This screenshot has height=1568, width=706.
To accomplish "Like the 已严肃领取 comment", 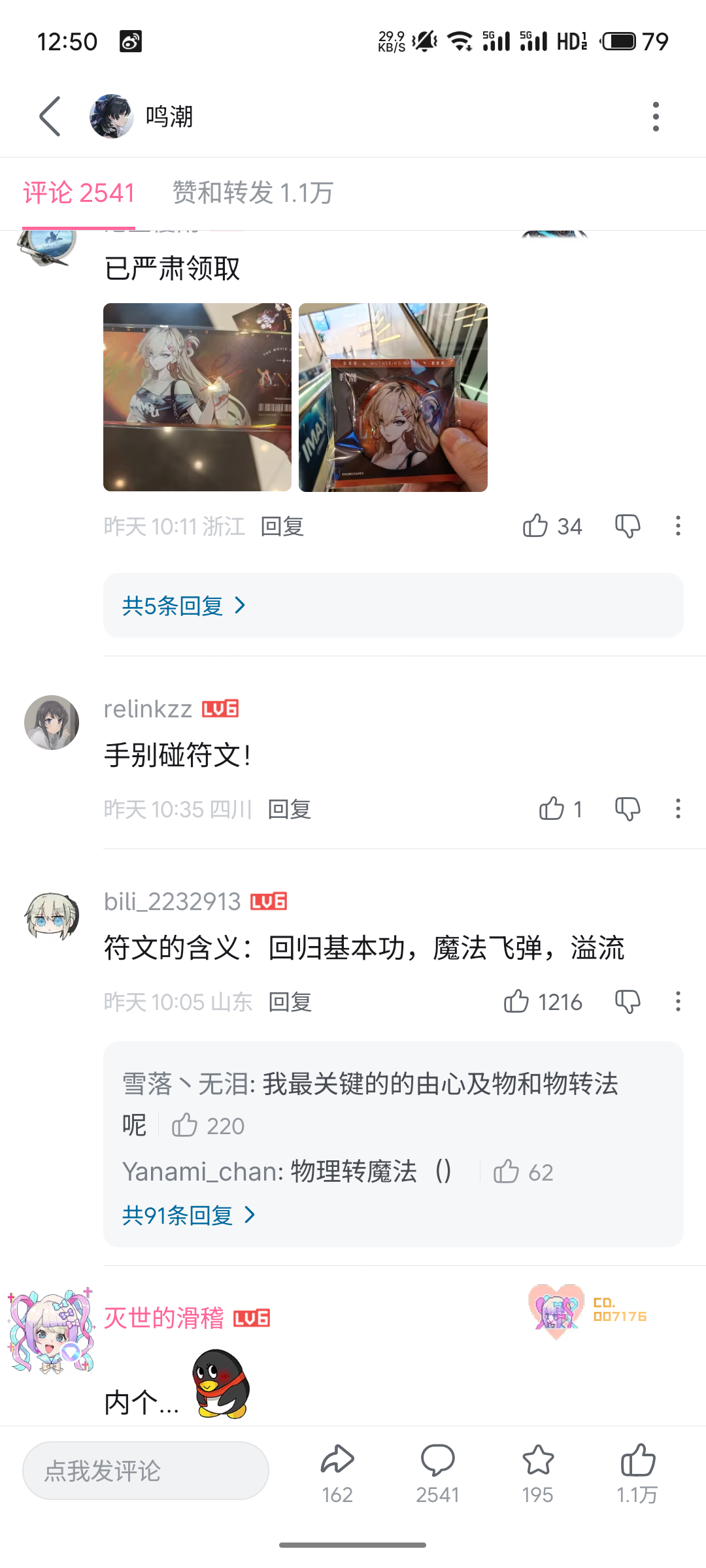I will (x=535, y=526).
